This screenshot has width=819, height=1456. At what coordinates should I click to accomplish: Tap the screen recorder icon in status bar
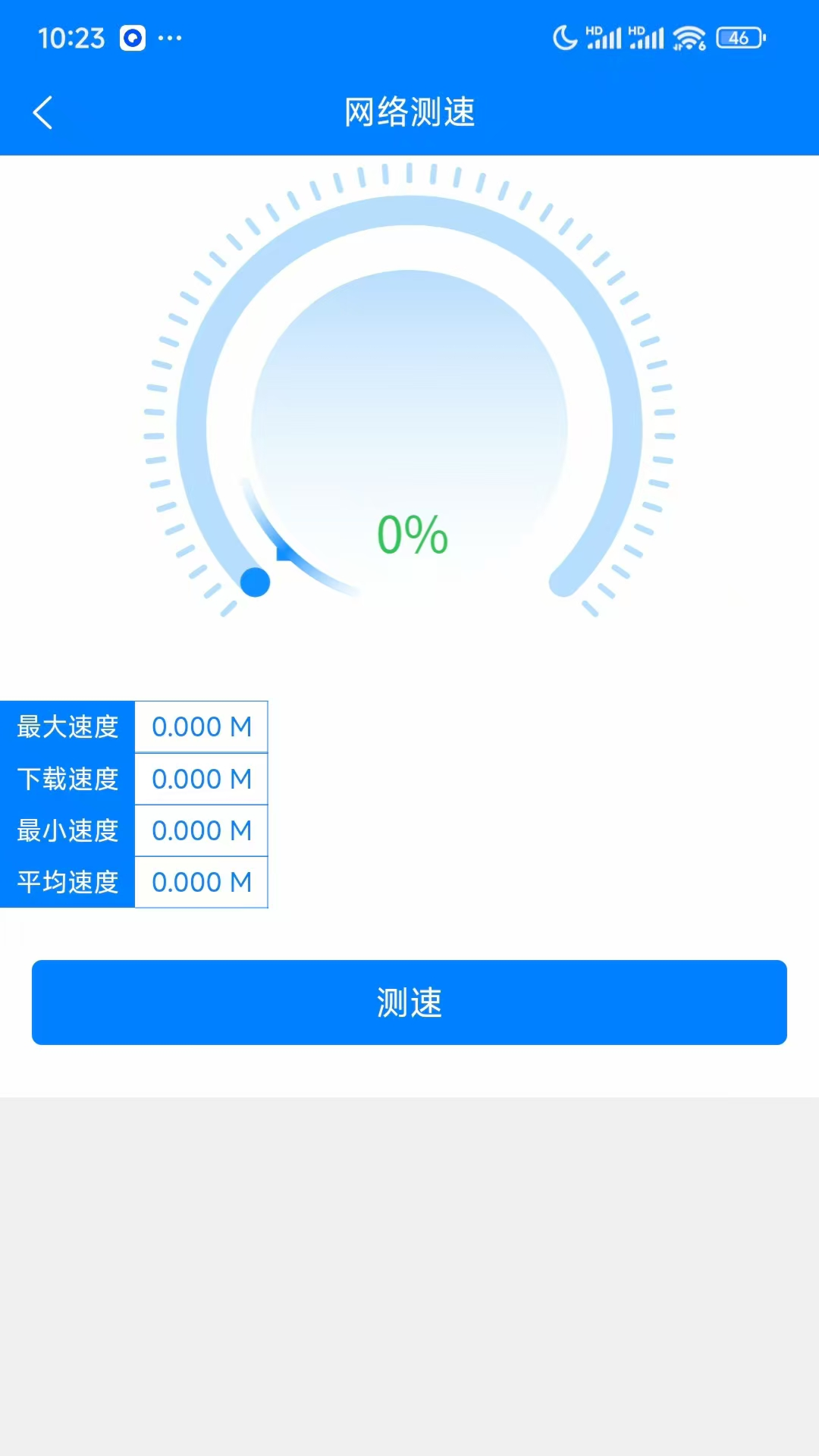tap(133, 38)
